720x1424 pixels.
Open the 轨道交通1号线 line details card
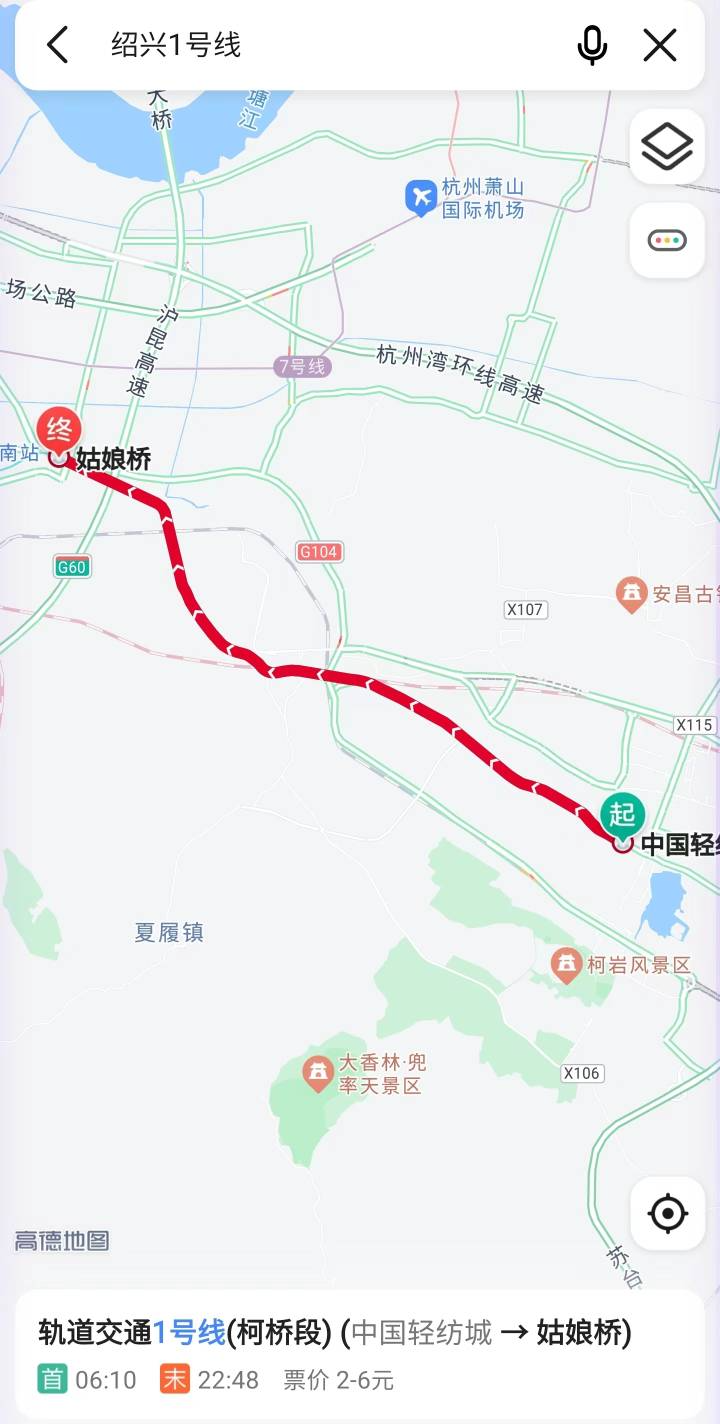point(360,1354)
